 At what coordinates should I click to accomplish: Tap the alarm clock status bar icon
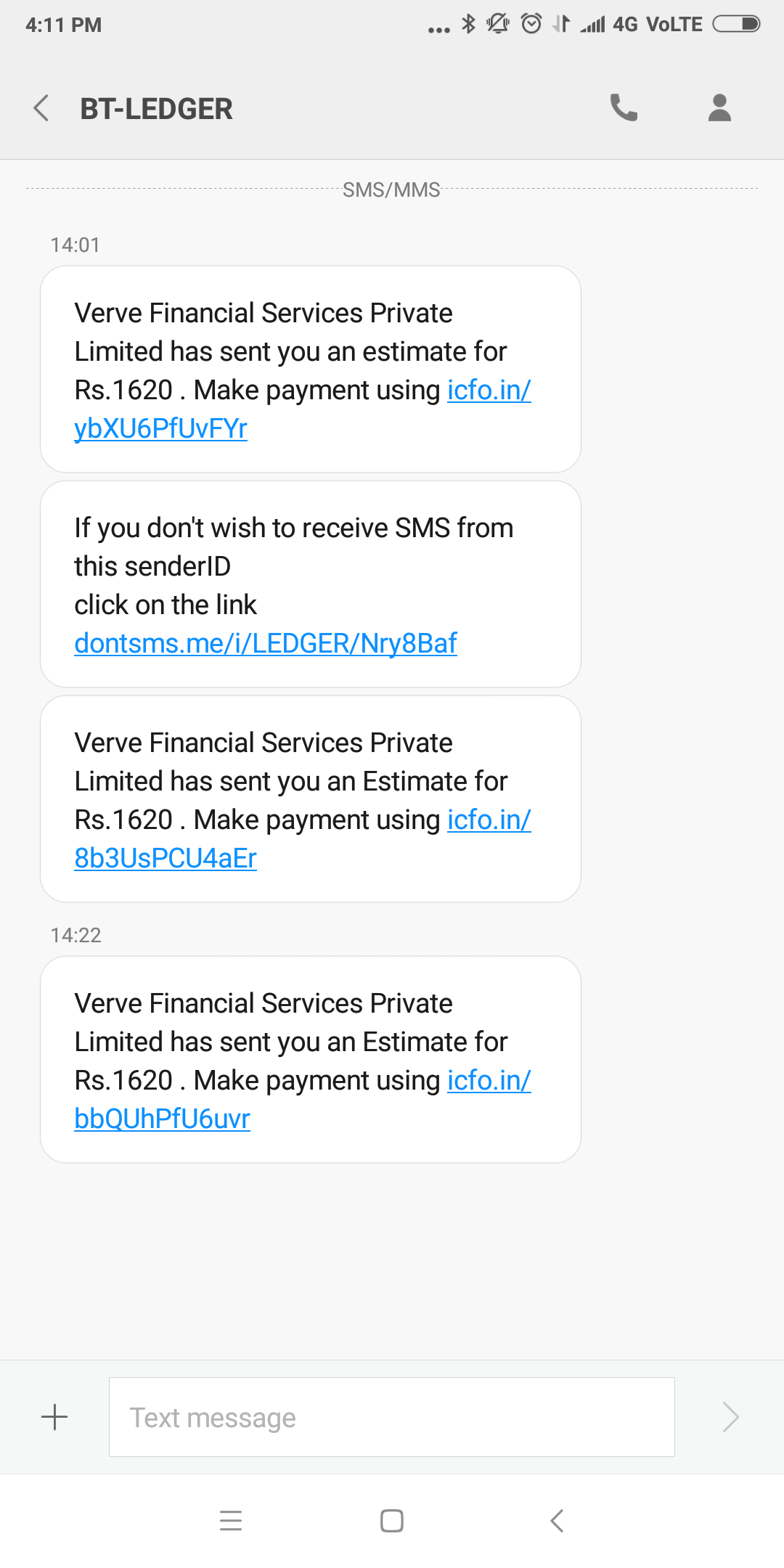tap(531, 24)
